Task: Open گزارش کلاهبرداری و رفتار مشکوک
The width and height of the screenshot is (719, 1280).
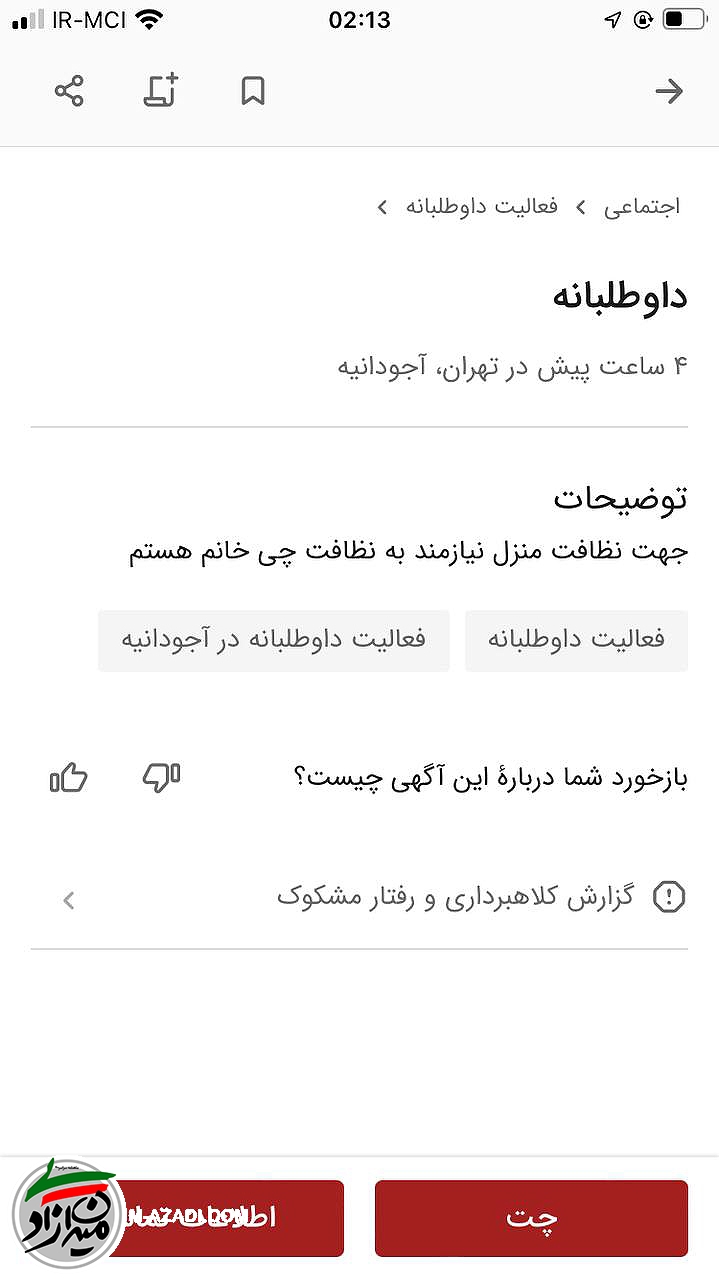Action: pyautogui.click(x=400, y=898)
